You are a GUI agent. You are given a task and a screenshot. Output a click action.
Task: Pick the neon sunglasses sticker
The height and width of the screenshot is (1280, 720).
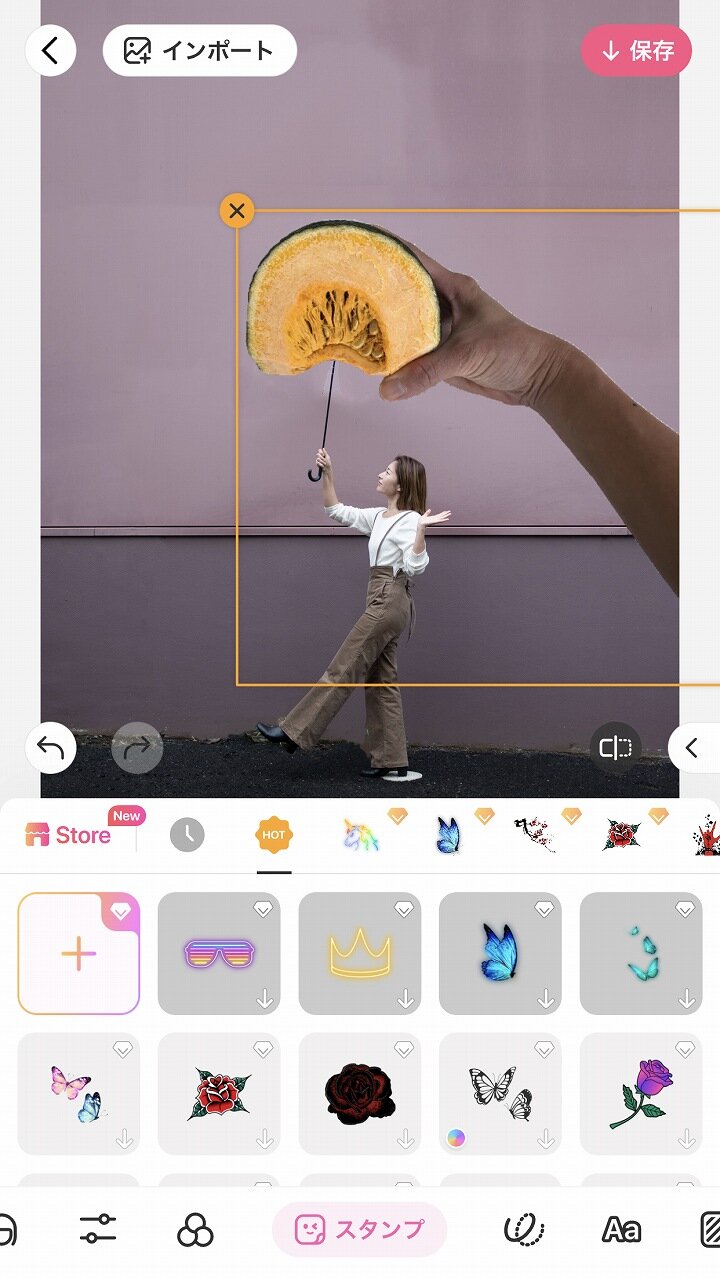click(x=219, y=953)
